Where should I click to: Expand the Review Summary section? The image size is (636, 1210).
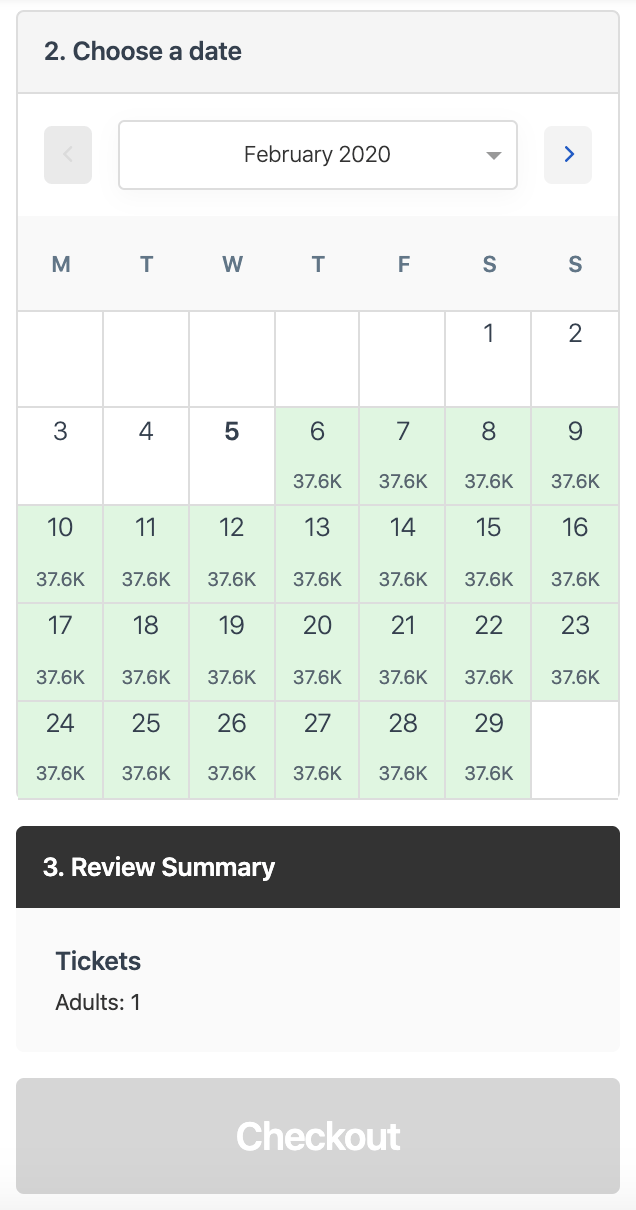318,867
